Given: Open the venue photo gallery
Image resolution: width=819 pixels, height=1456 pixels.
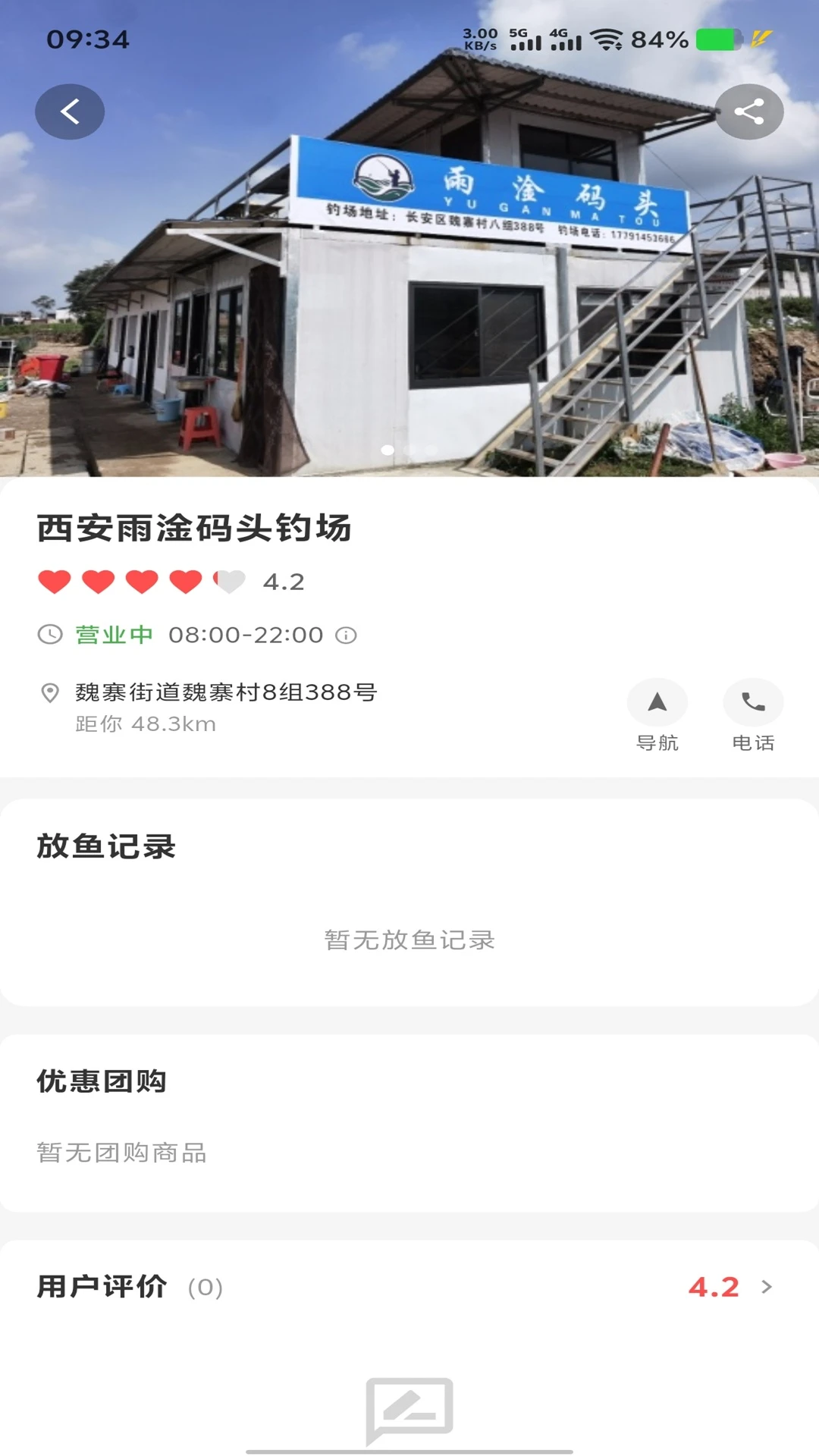Looking at the screenshot, I should pyautogui.click(x=409, y=238).
